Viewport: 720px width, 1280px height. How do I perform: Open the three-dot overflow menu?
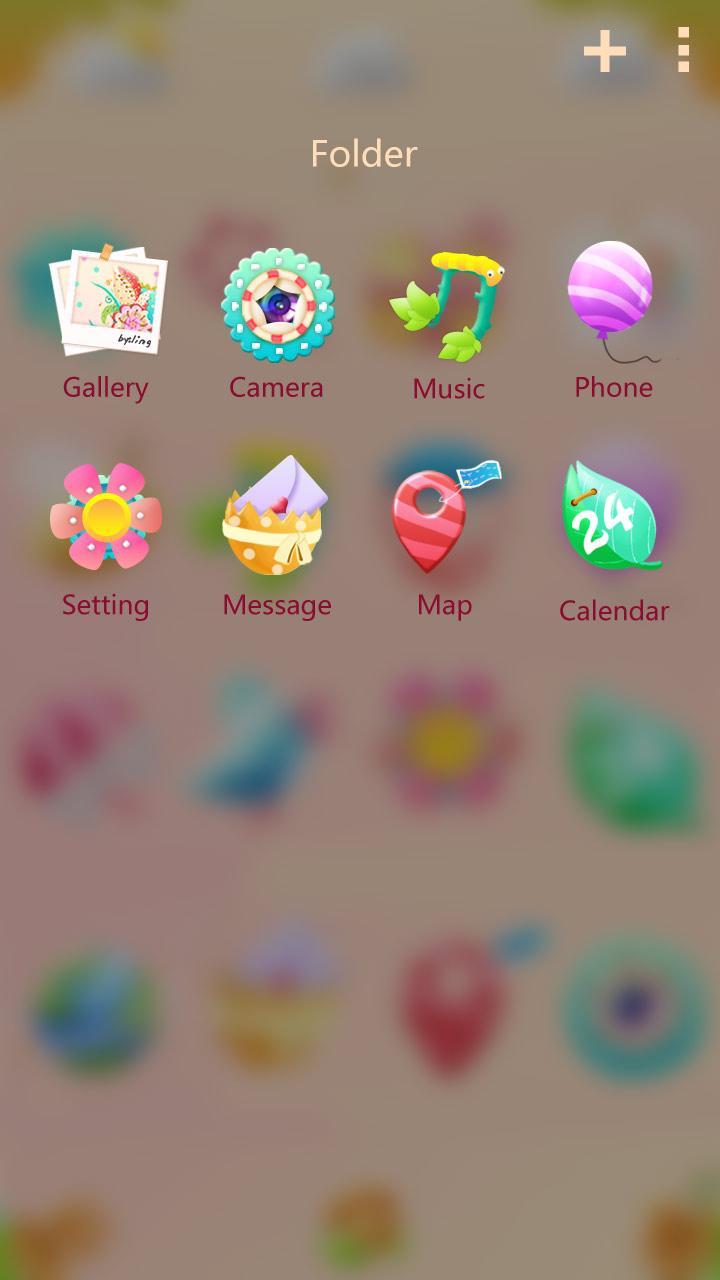tap(683, 50)
